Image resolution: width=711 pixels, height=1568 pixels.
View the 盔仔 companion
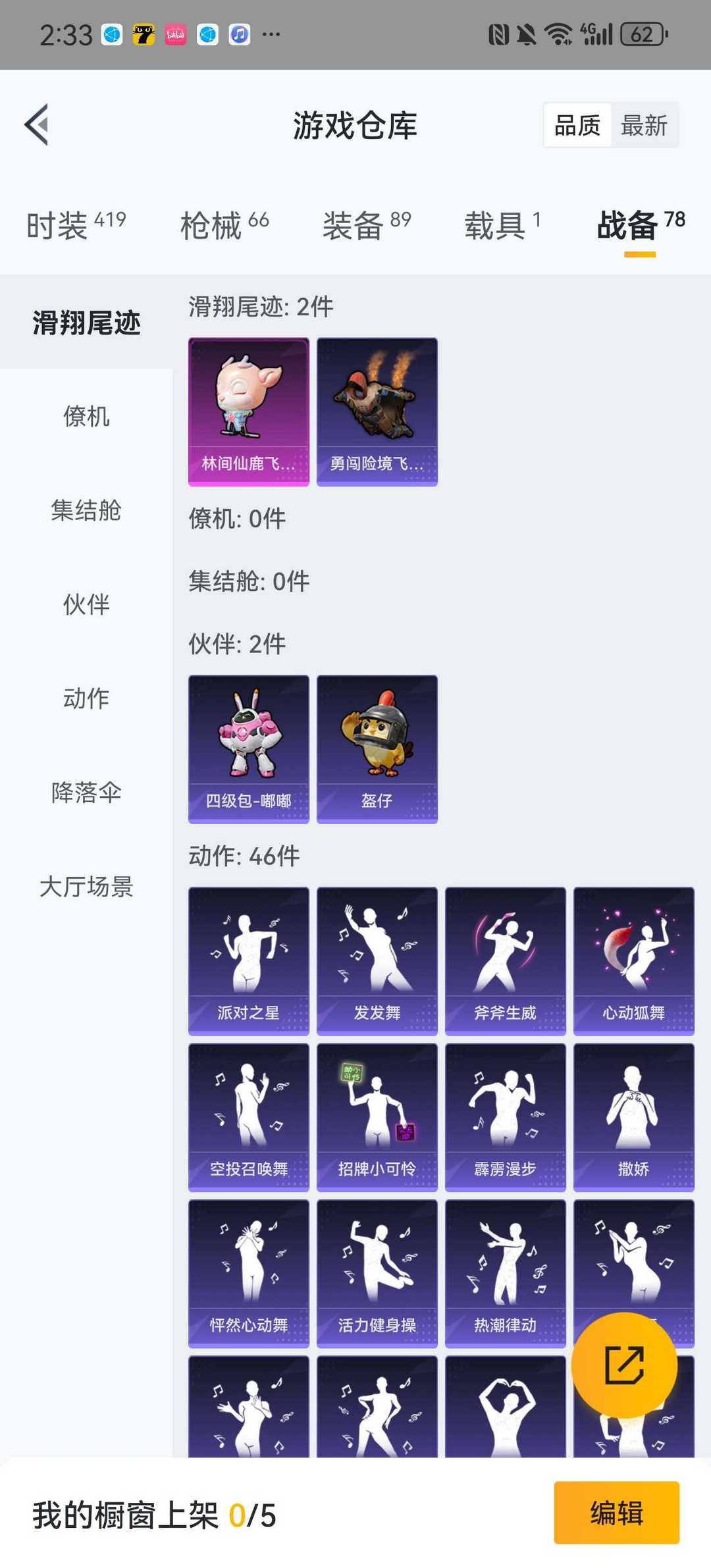[377, 749]
